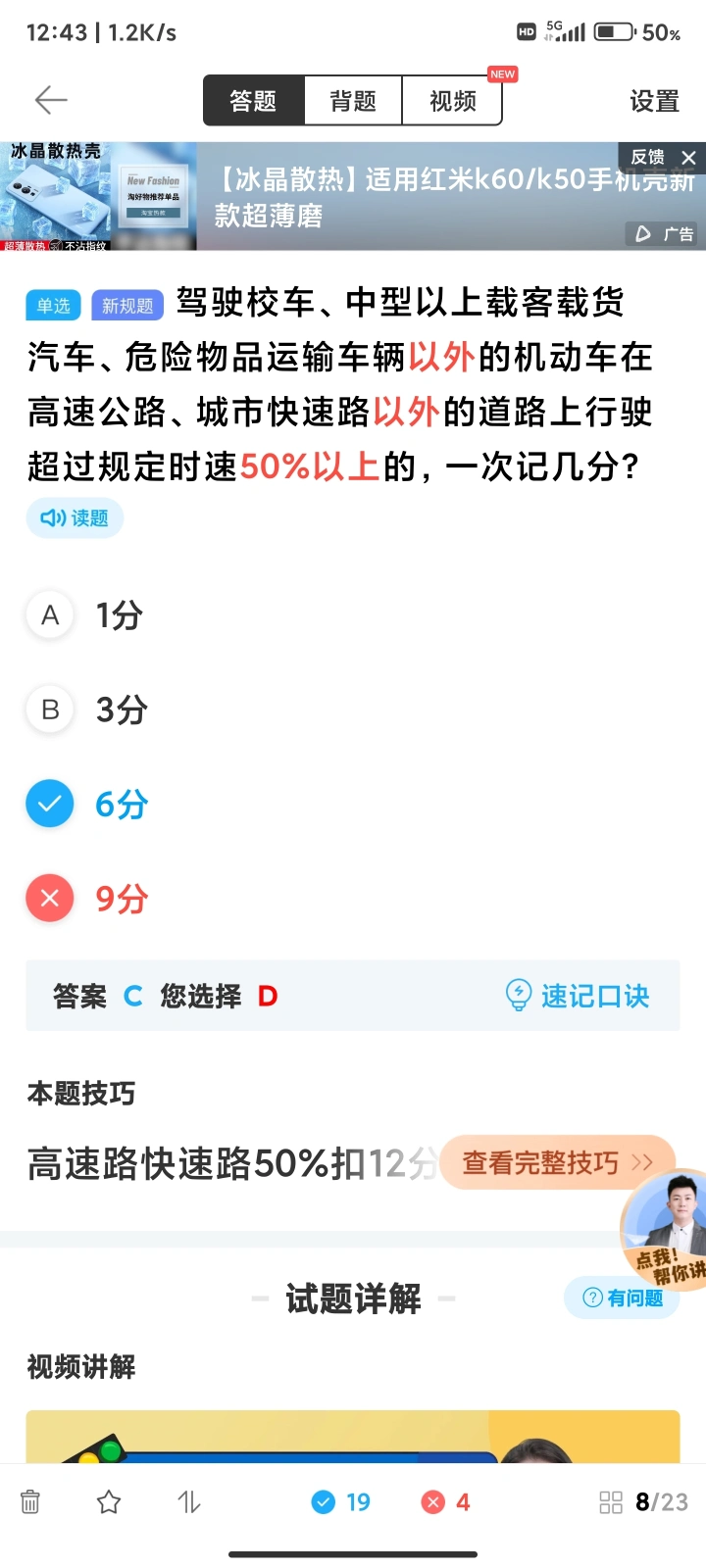The height and width of the screenshot is (1568, 706).
Task: Select the 9分 answer option
Action: [86, 899]
